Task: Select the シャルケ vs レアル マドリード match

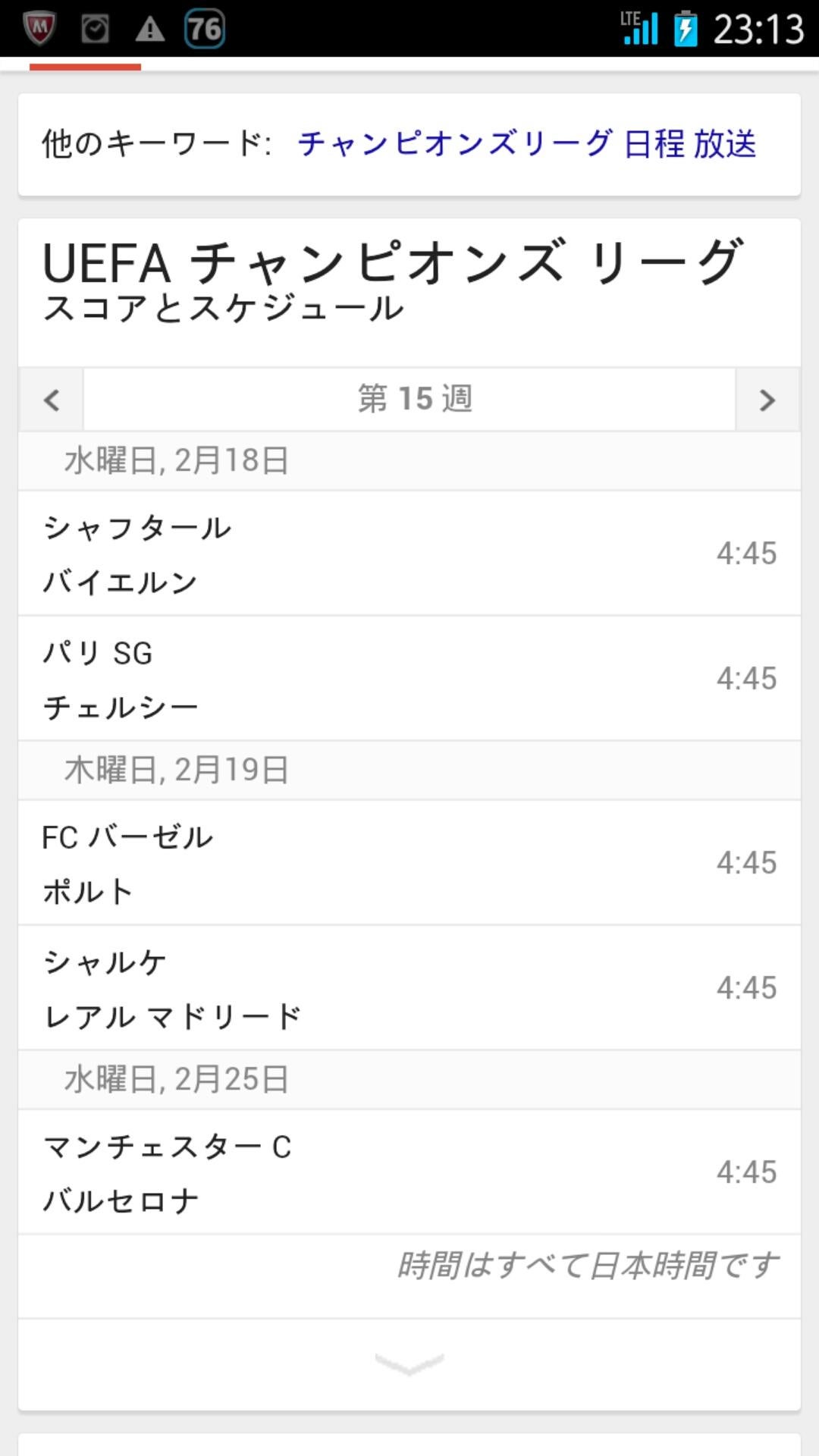Action: click(x=409, y=988)
